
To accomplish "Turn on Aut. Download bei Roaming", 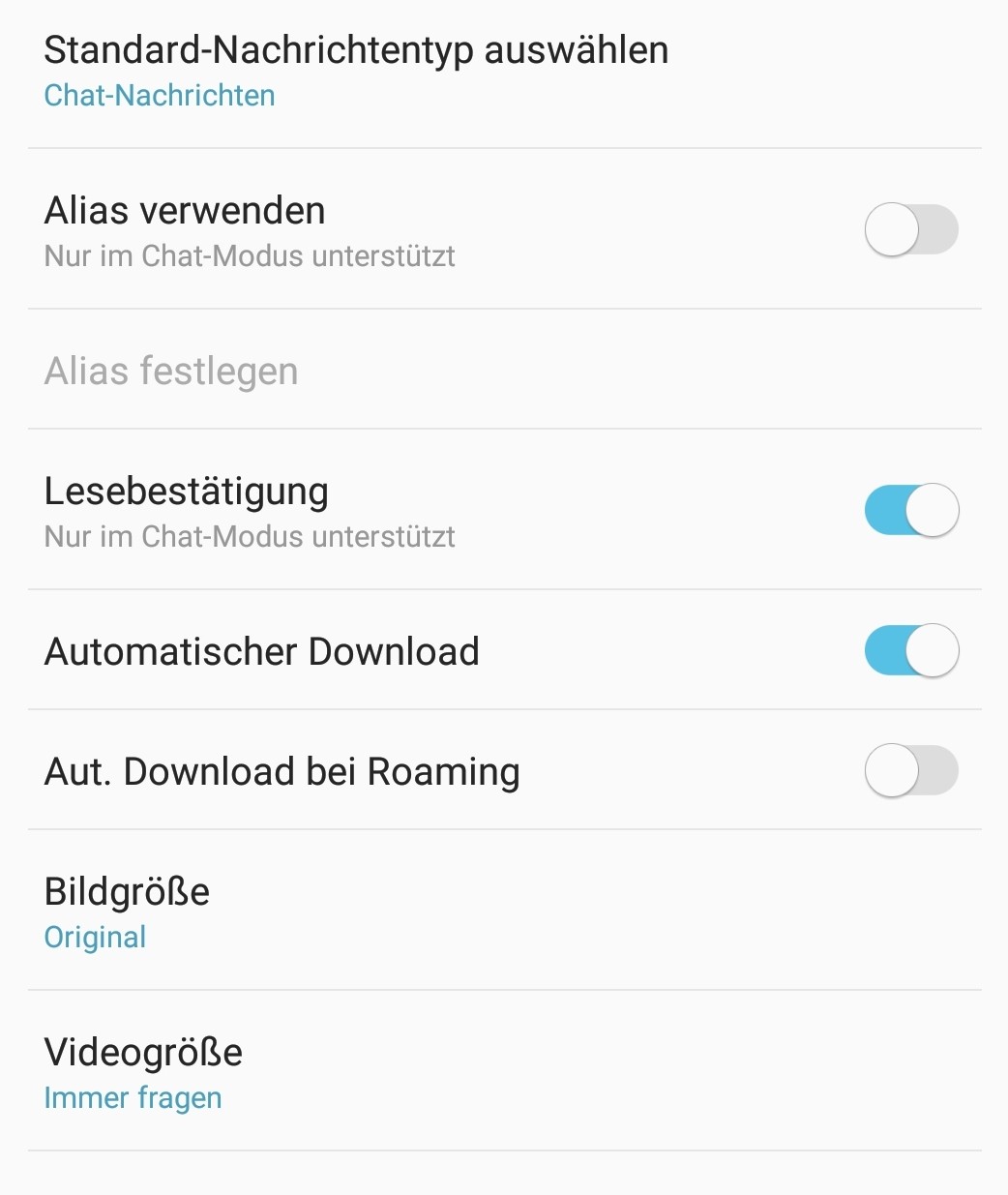I will click(x=910, y=770).
